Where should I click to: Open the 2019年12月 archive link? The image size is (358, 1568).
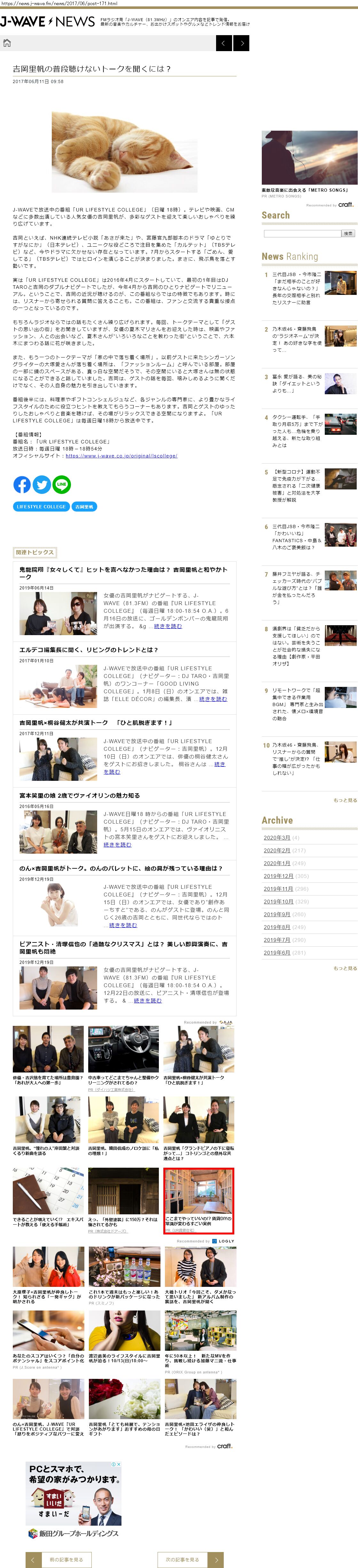[278, 876]
